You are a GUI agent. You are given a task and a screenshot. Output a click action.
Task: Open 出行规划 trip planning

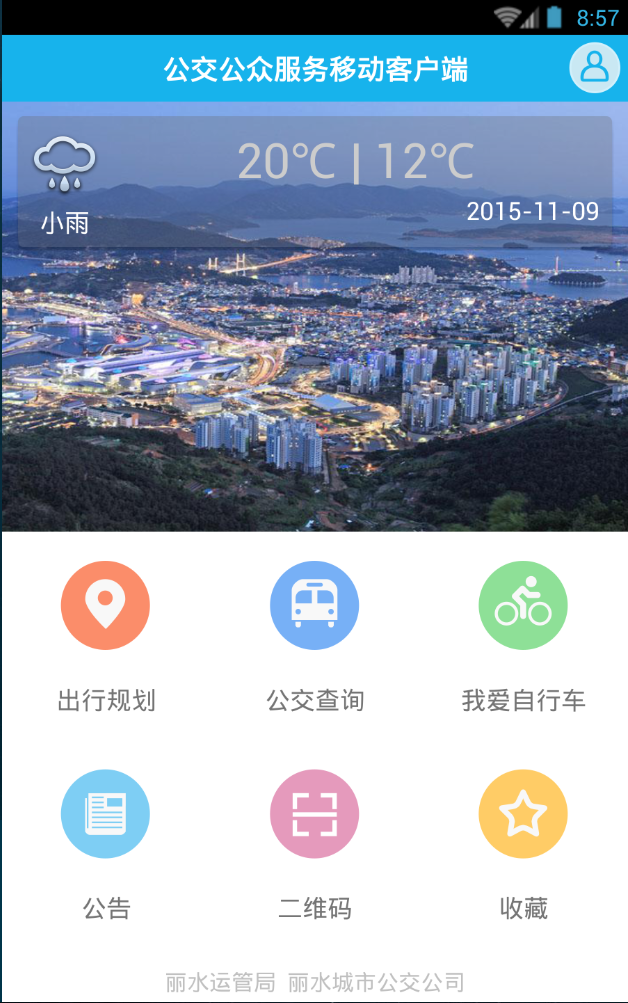click(105, 606)
